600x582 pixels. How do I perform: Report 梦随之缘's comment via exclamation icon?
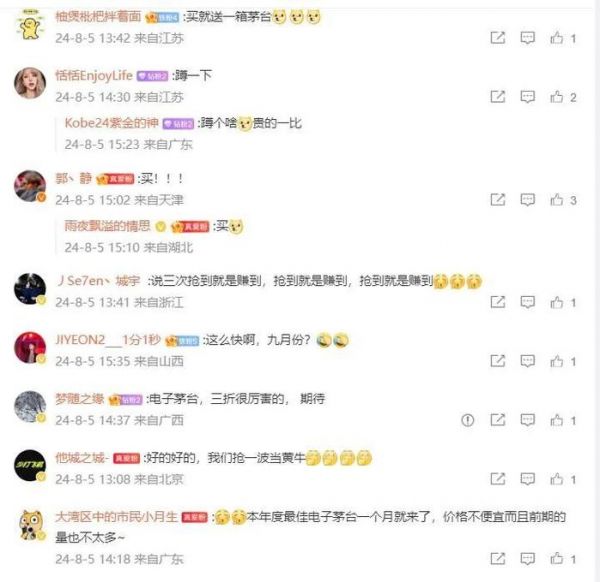point(467,420)
